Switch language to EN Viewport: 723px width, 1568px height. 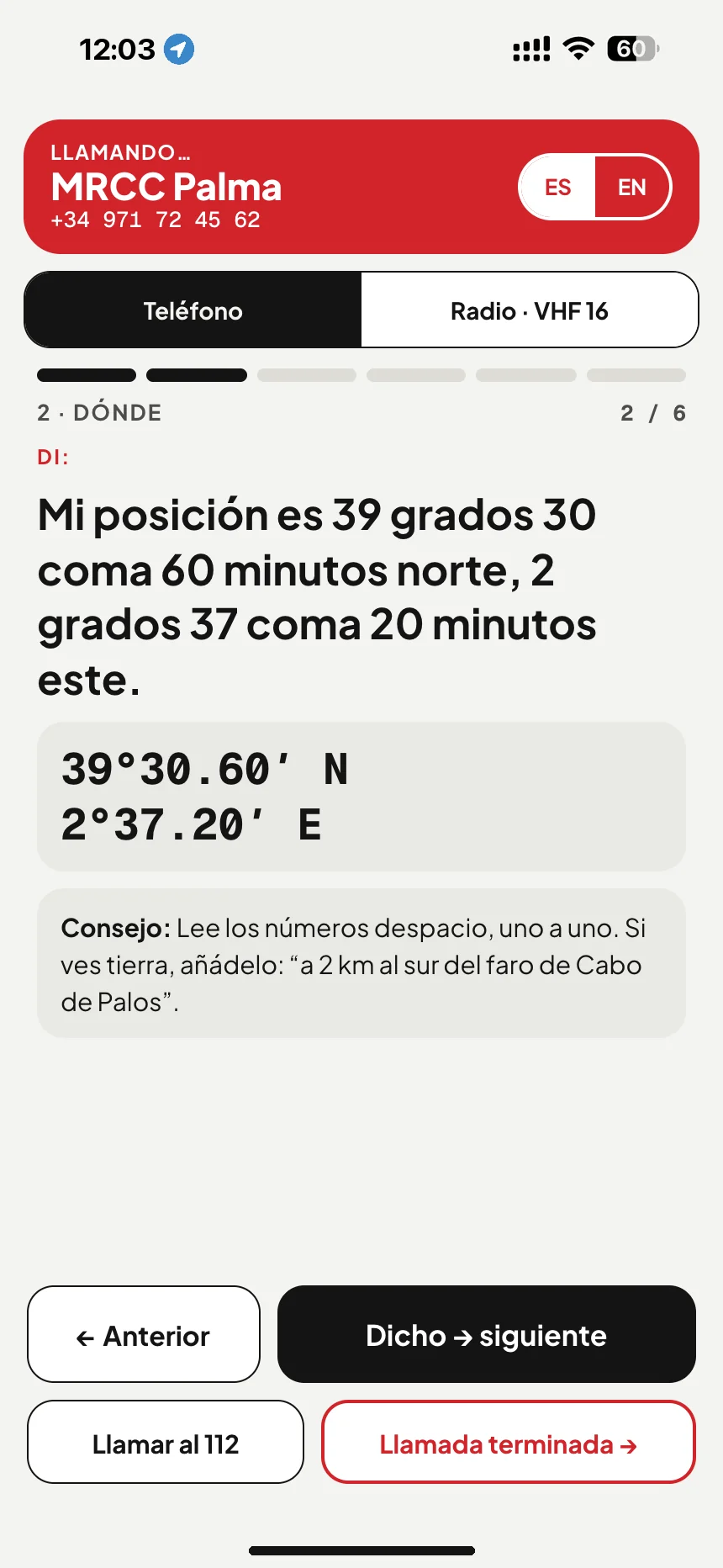(632, 187)
